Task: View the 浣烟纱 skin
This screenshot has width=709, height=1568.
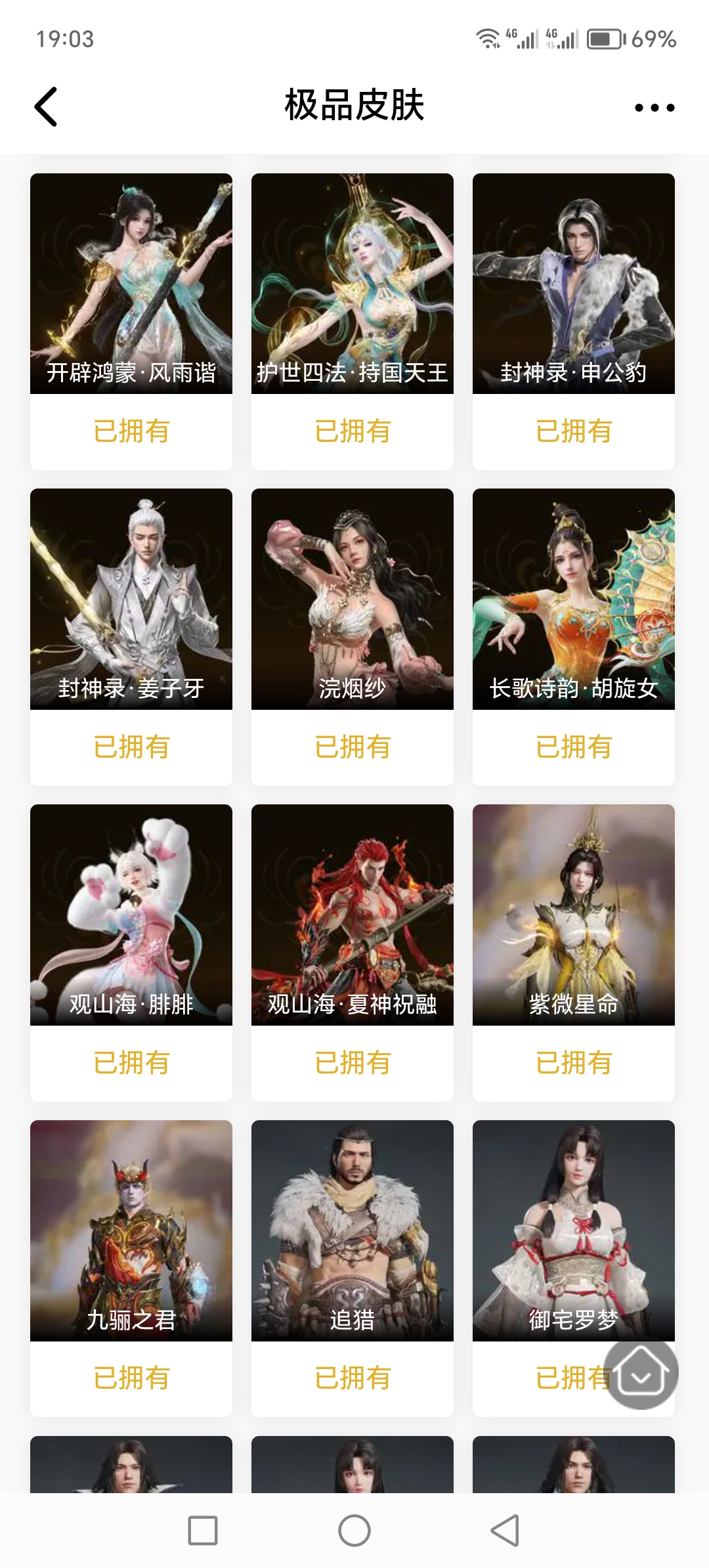Action: pos(353,599)
